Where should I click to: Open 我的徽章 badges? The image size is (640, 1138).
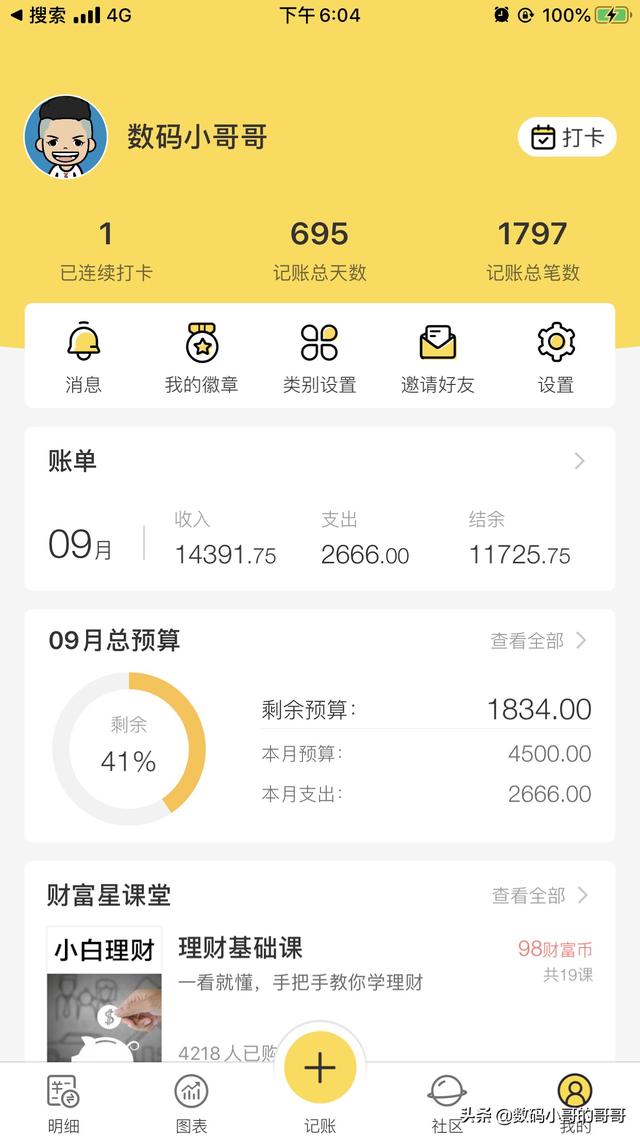pos(202,357)
